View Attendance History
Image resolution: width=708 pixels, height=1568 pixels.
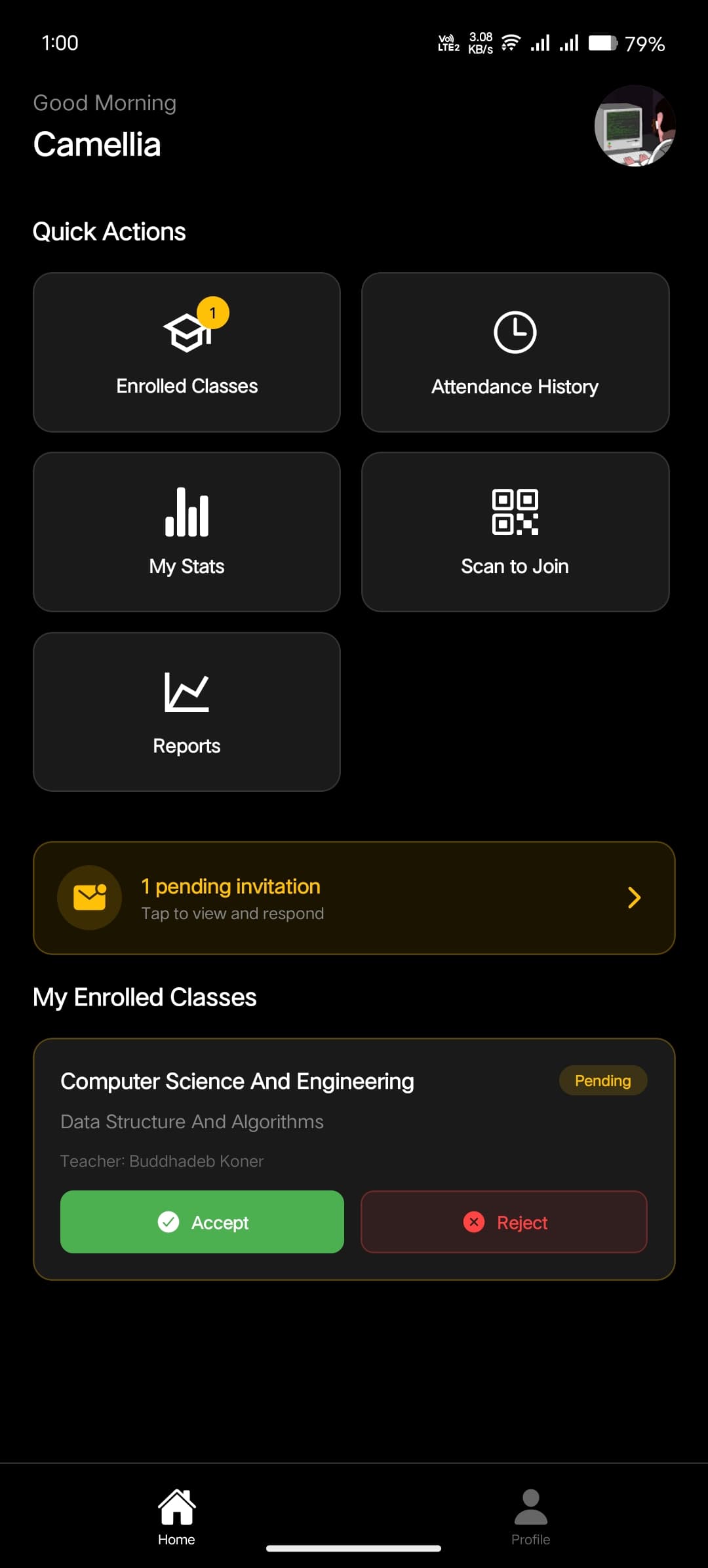[x=515, y=352]
